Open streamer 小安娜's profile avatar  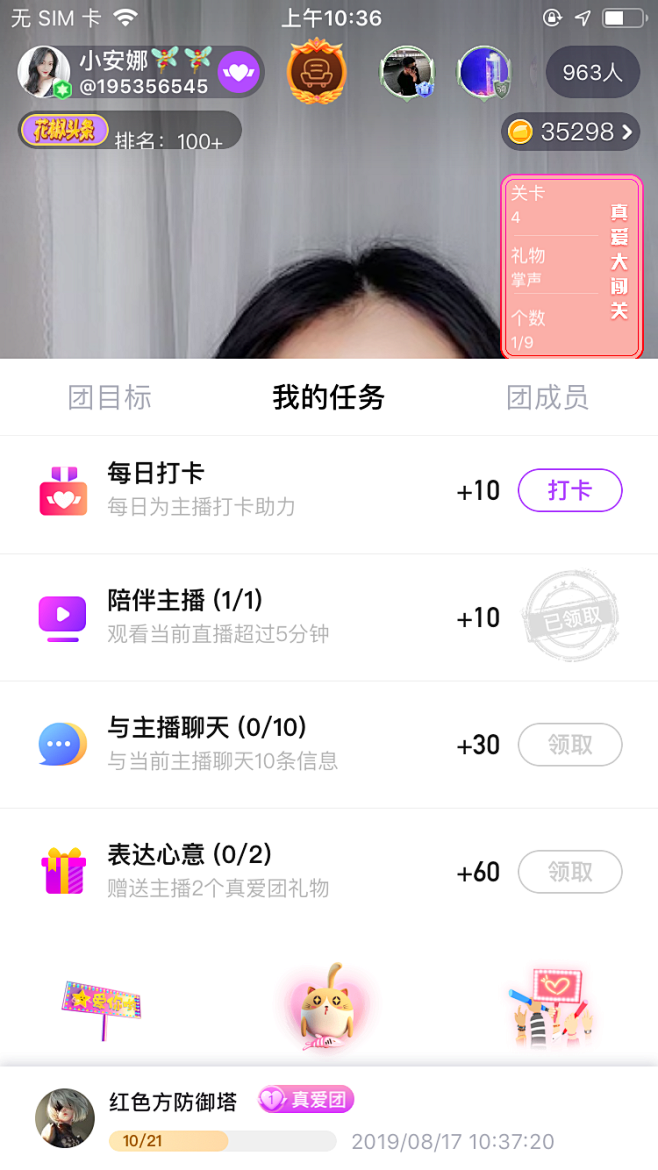[x=44, y=72]
